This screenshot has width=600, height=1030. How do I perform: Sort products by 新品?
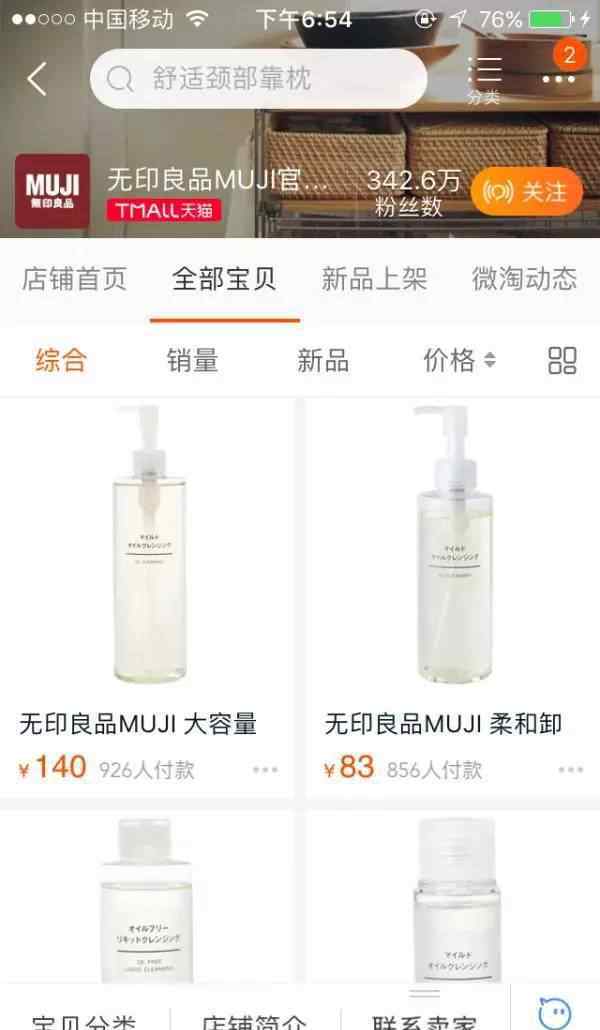[x=323, y=361]
